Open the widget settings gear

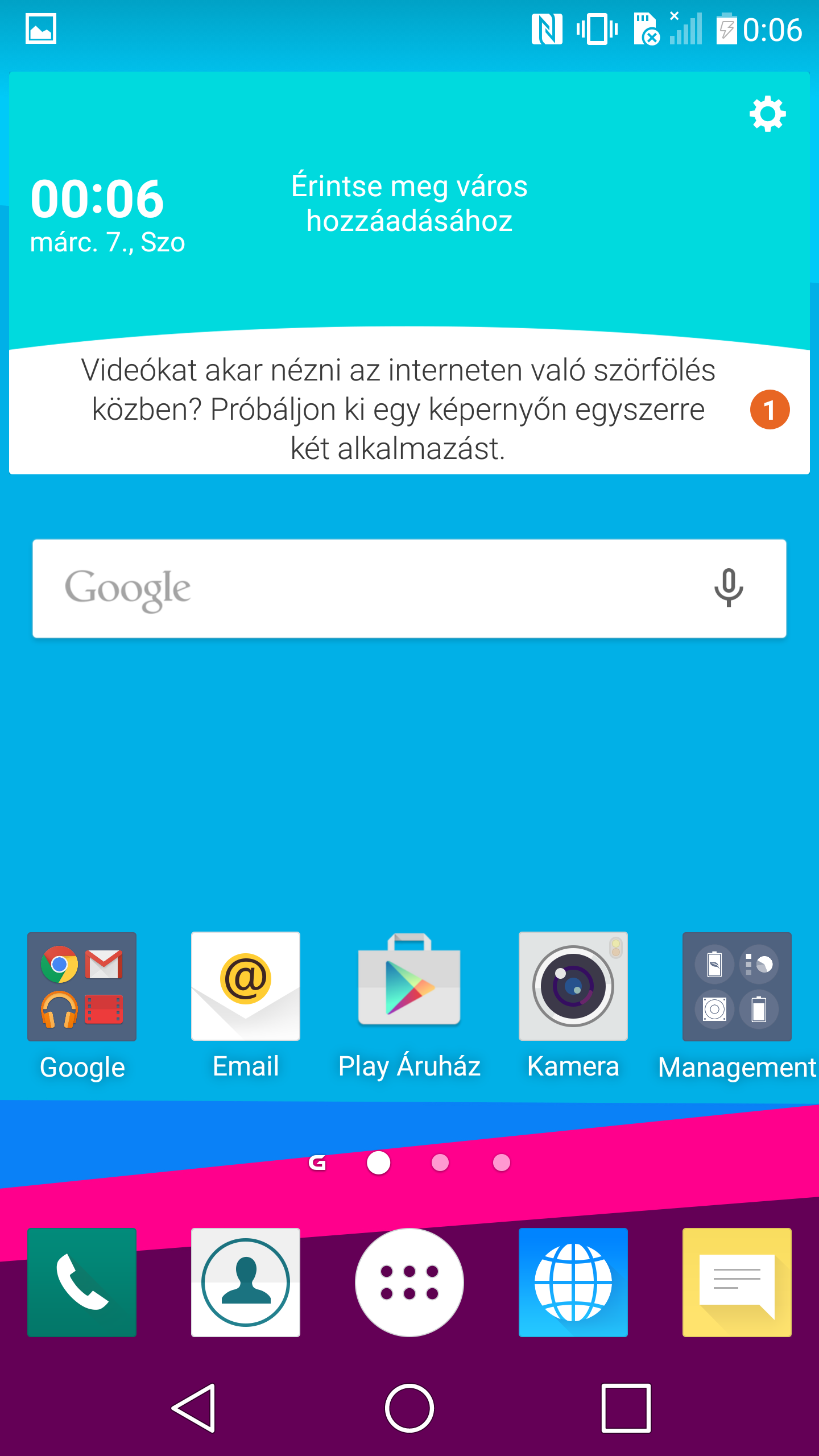click(x=767, y=114)
